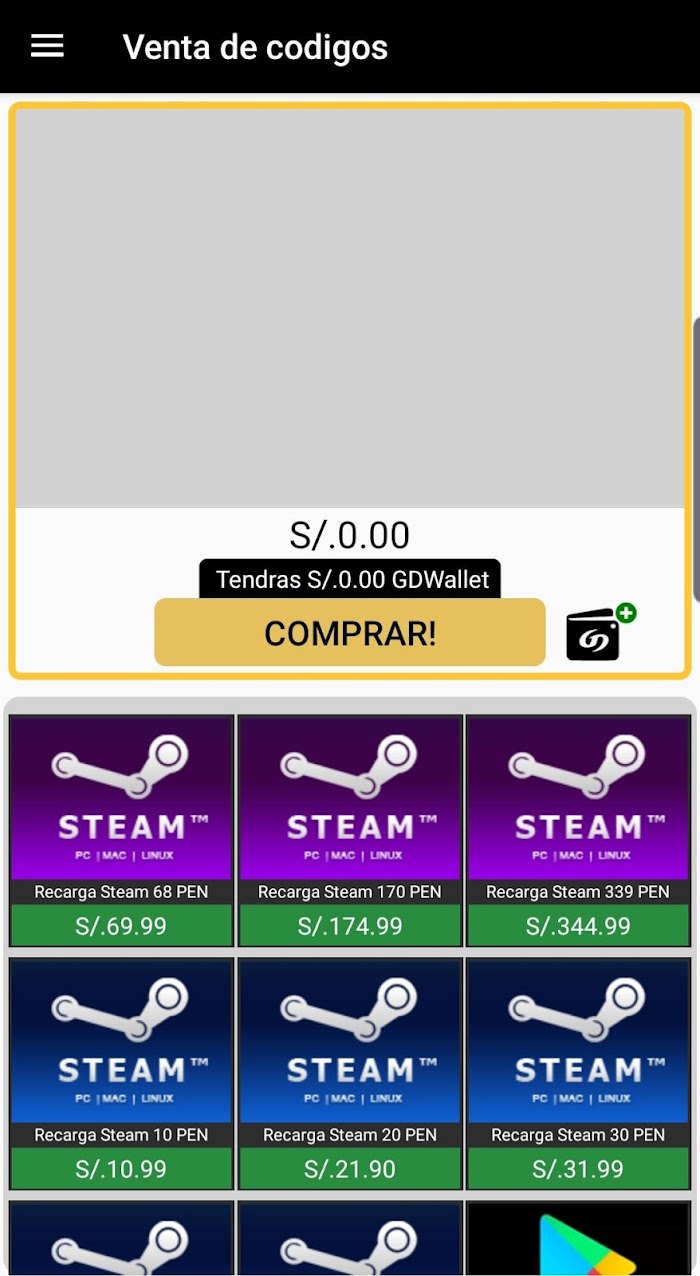Choose the Recarga Steam 170 PEN card
700x1276 pixels.
pos(350,831)
